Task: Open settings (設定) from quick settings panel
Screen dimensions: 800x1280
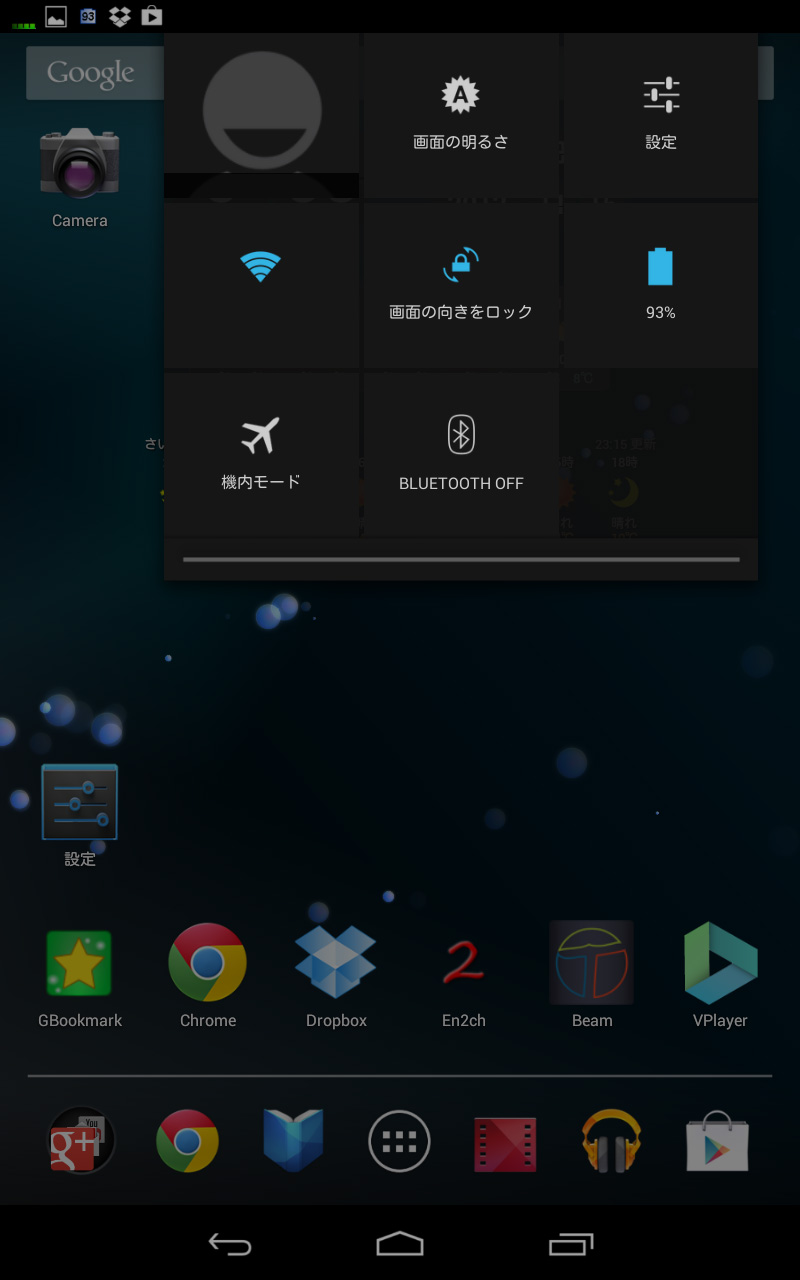Action: coord(660,115)
